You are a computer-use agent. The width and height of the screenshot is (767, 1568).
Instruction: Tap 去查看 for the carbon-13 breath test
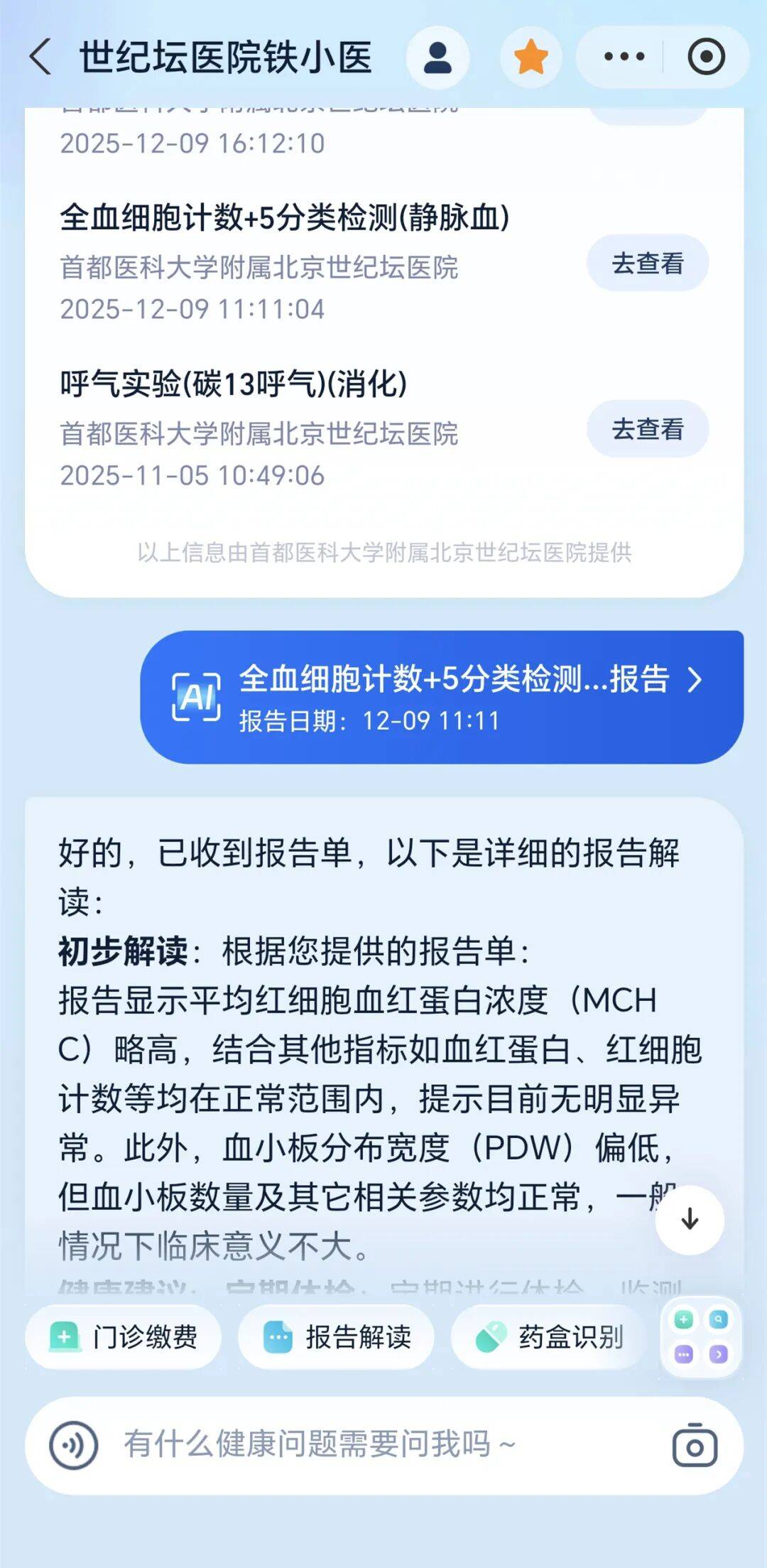tap(649, 429)
